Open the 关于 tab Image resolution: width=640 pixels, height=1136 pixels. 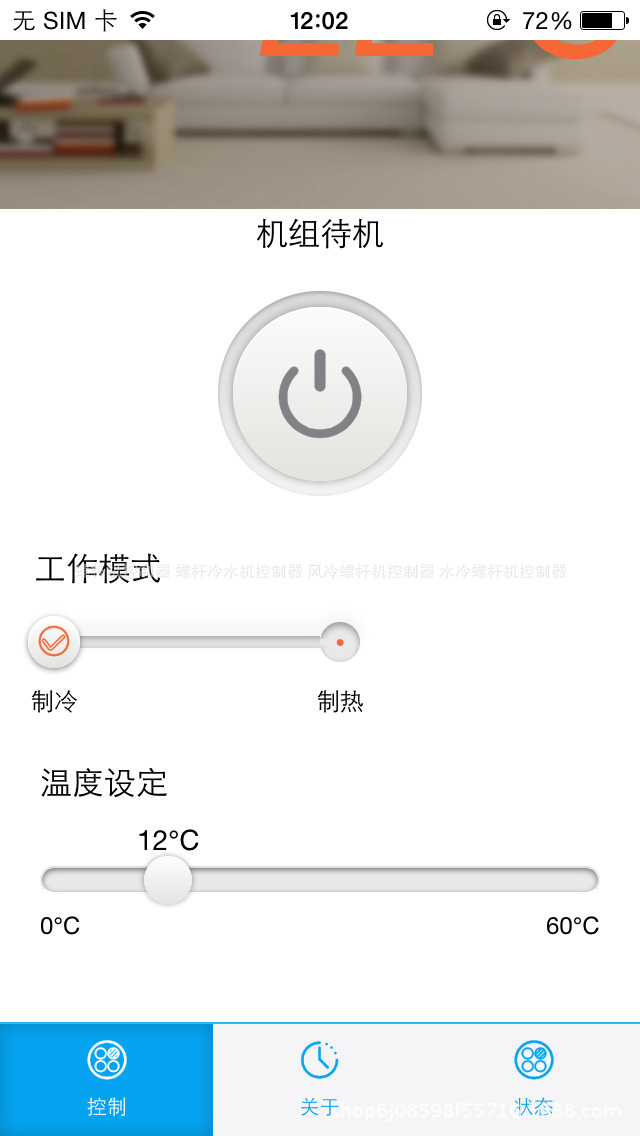(x=320, y=1079)
